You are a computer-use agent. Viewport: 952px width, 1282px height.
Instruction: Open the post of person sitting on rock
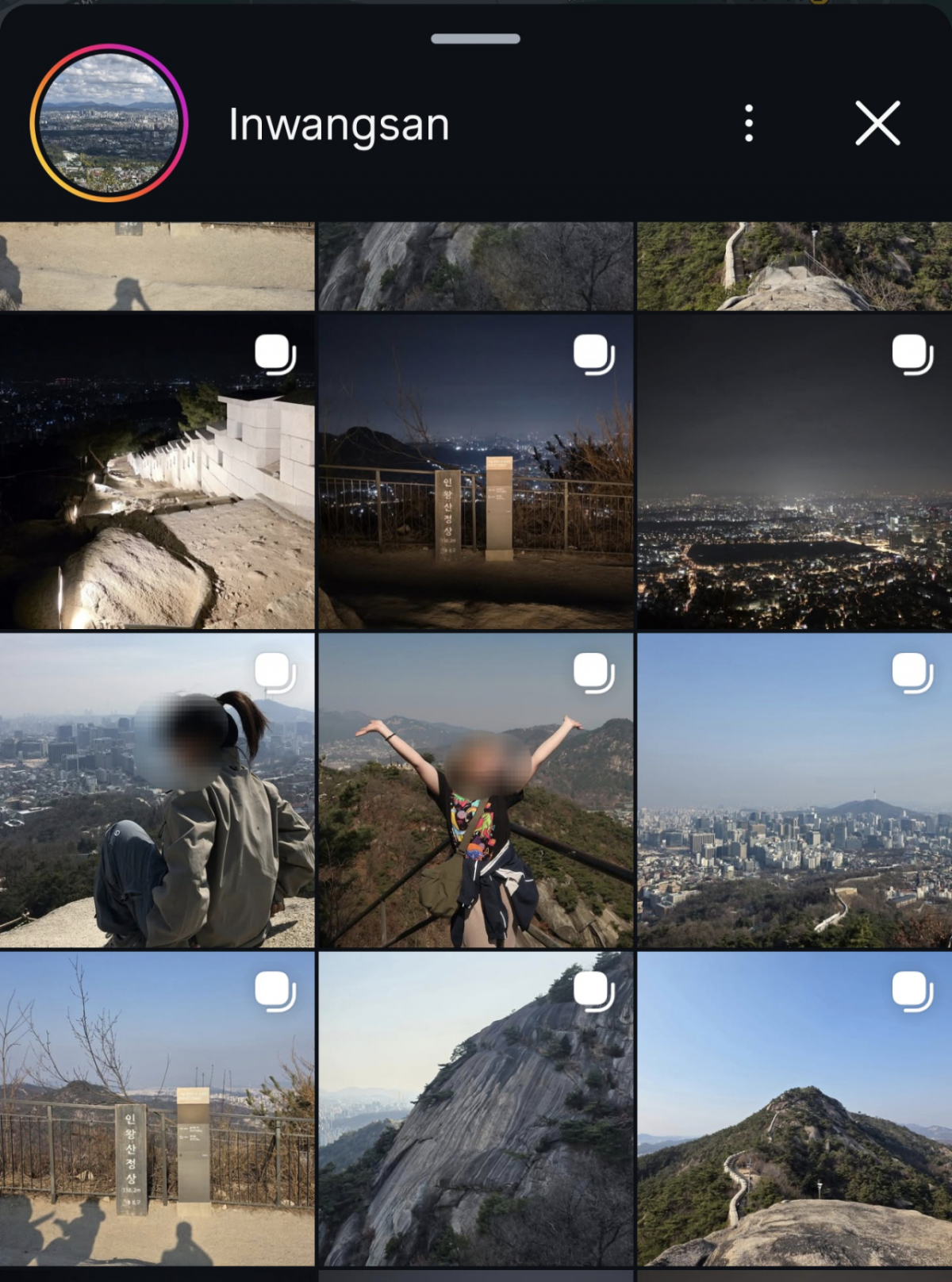pyautogui.click(x=157, y=790)
